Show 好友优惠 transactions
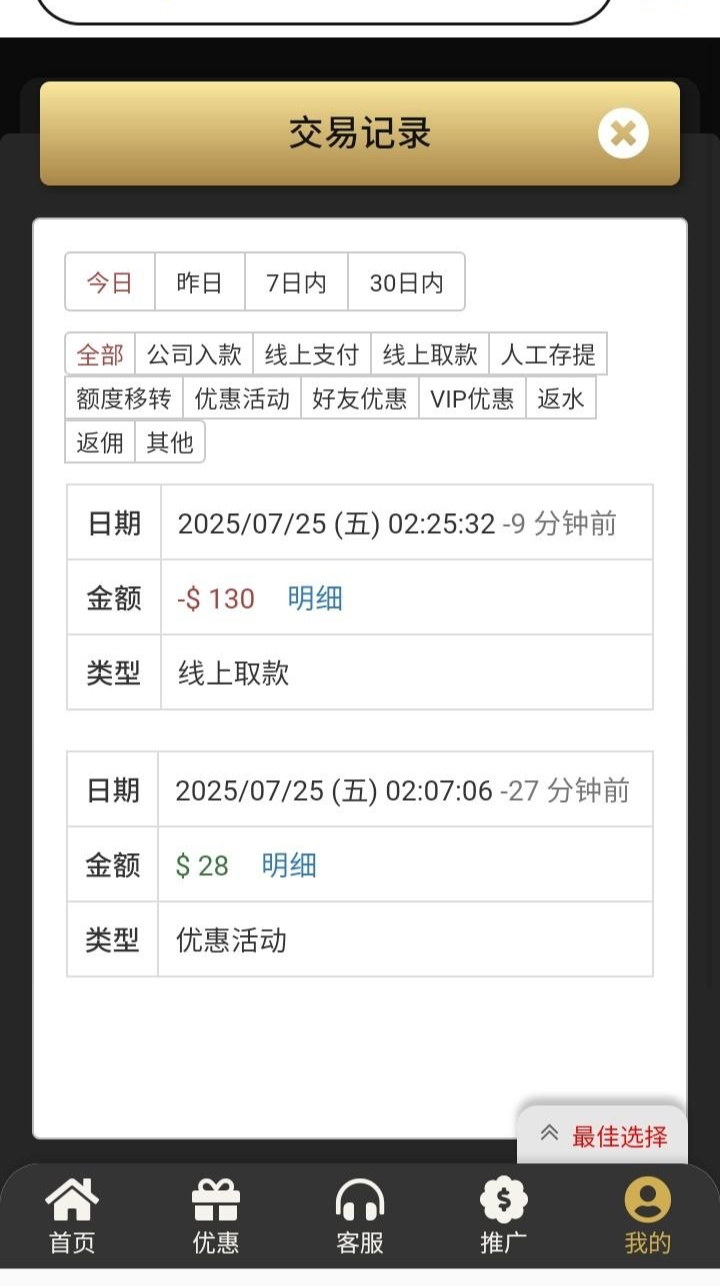Viewport: 720px width, 1286px height. click(360, 399)
